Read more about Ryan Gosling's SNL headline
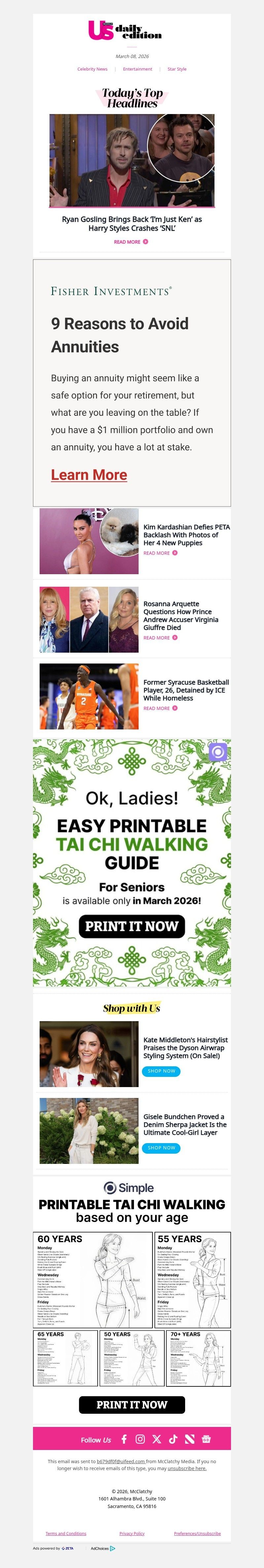Viewport: 264px width, 1568px height. [130, 242]
